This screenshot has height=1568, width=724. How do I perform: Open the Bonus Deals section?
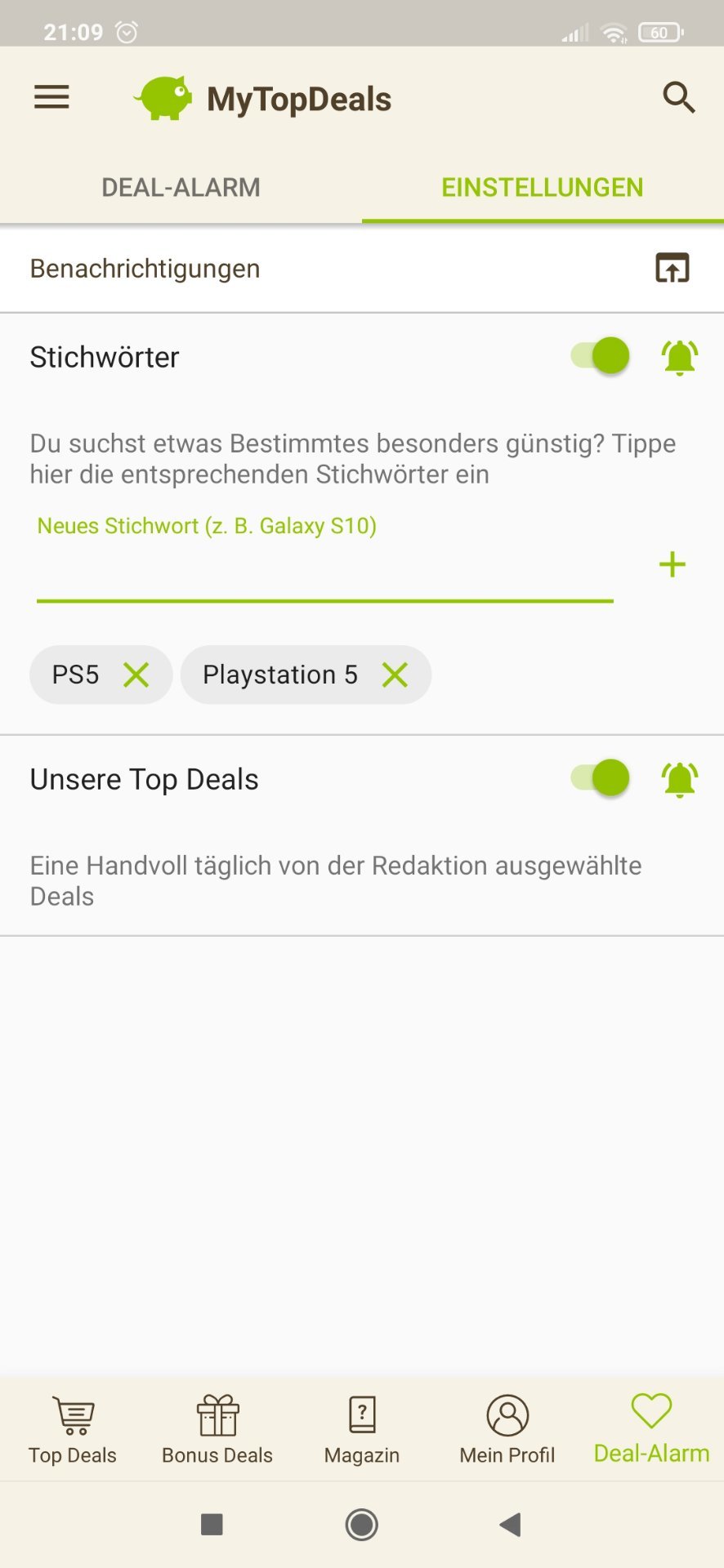point(217,1429)
